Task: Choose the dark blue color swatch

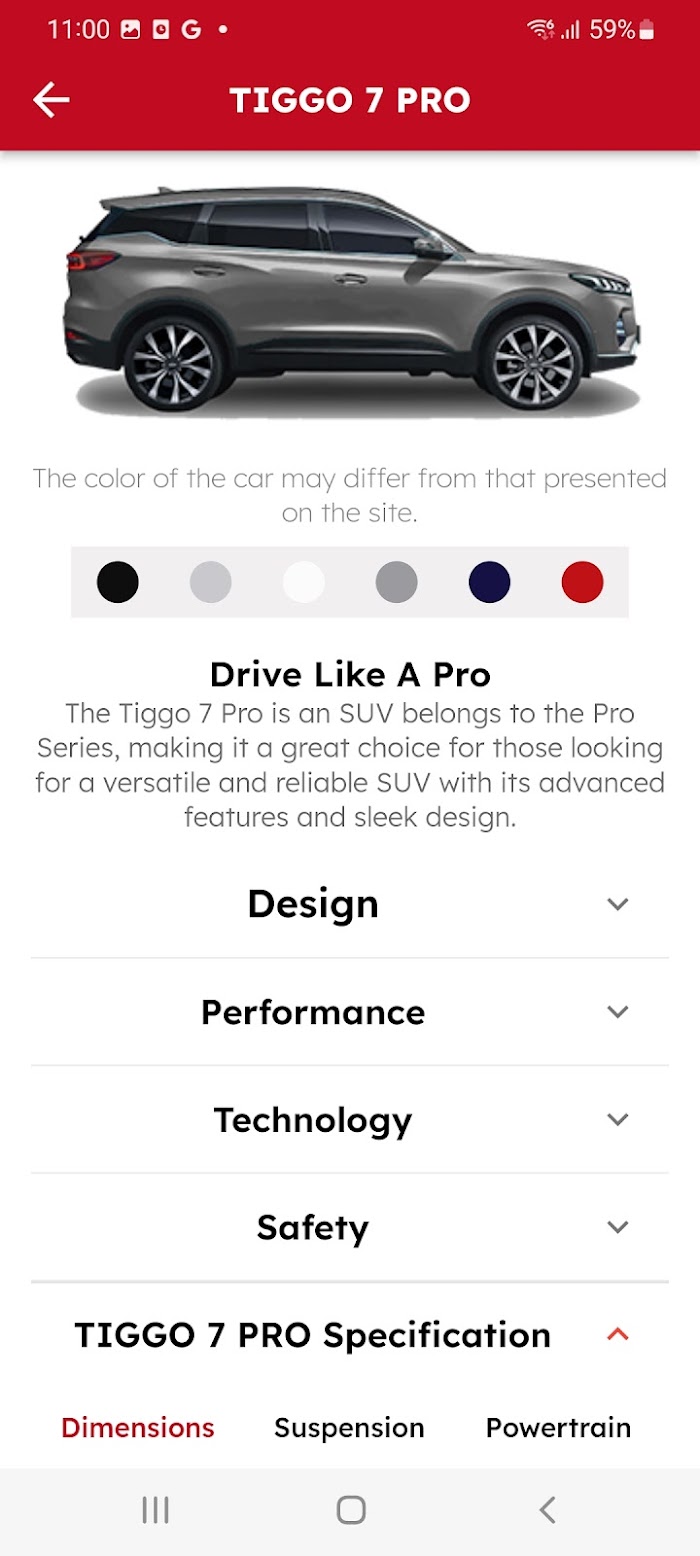Action: coord(490,582)
